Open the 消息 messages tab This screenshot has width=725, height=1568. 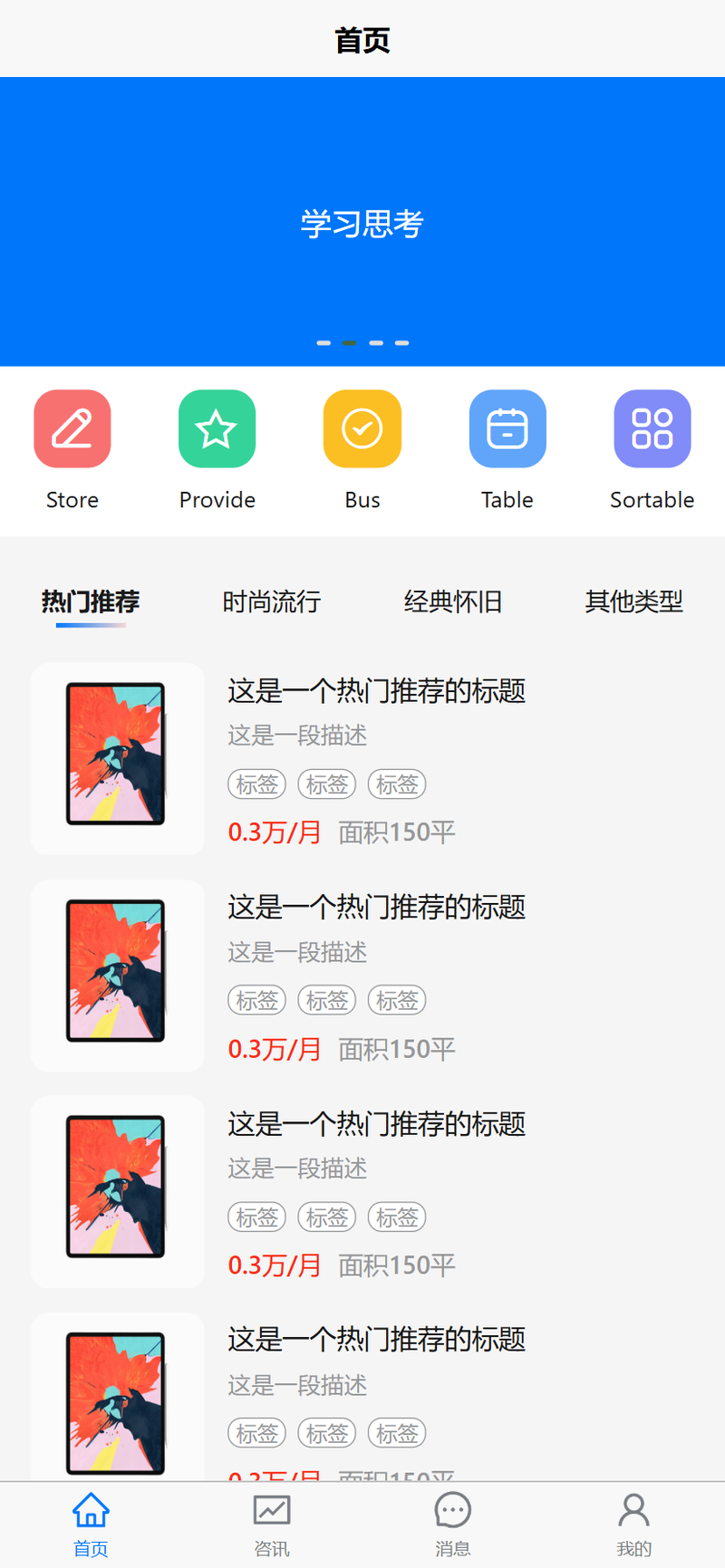[453, 1525]
